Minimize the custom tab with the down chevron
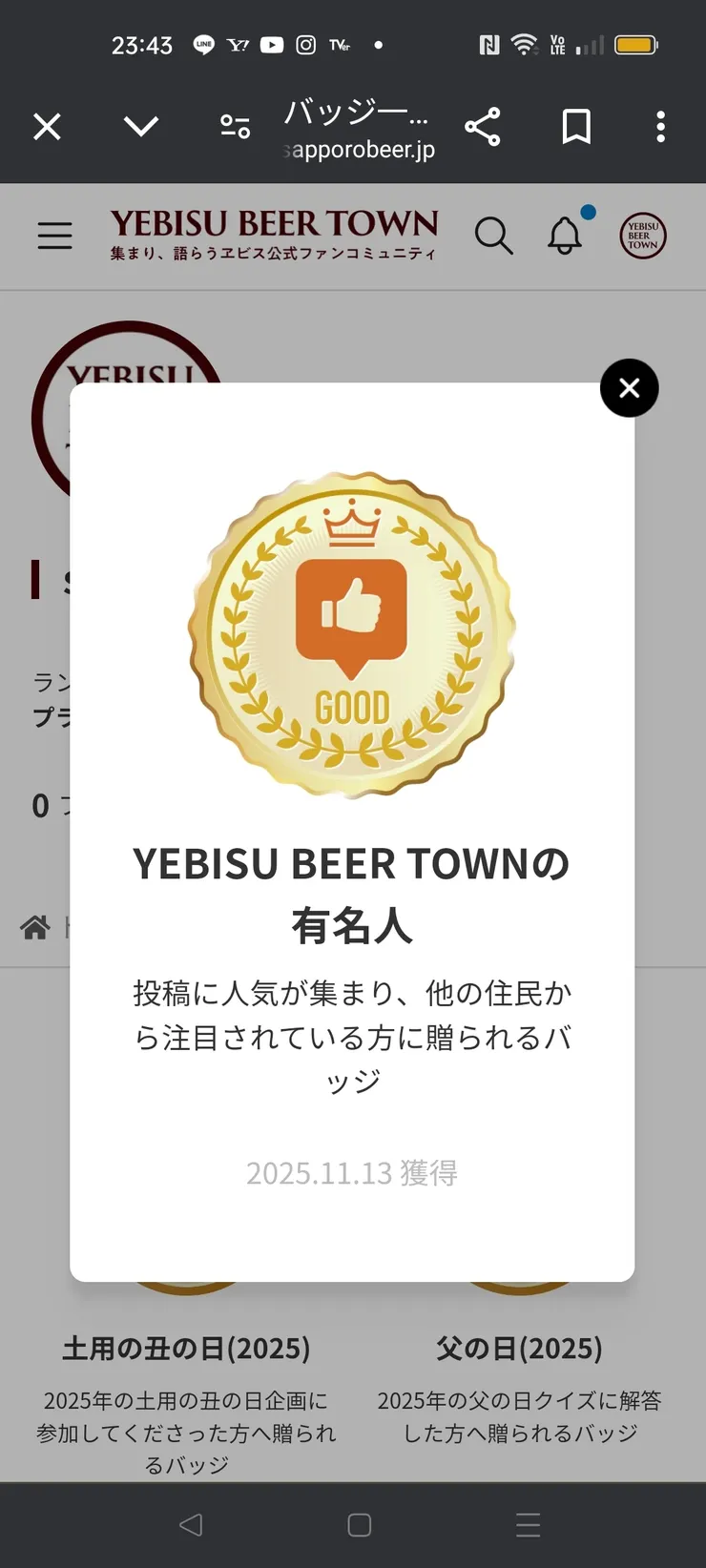This screenshot has width=706, height=1568. pyautogui.click(x=141, y=127)
